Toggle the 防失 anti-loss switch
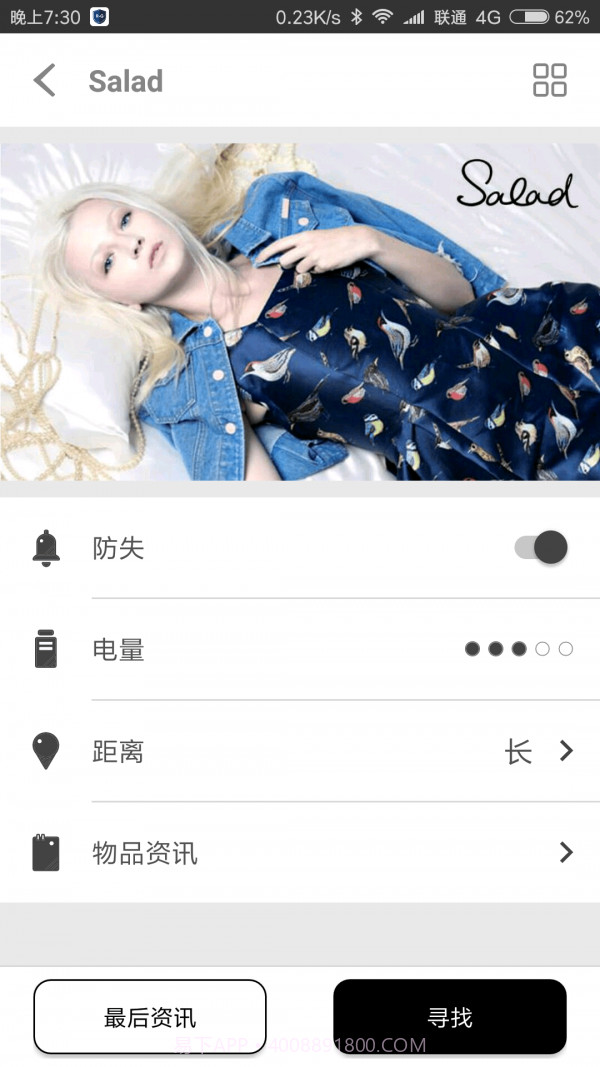 [541, 548]
